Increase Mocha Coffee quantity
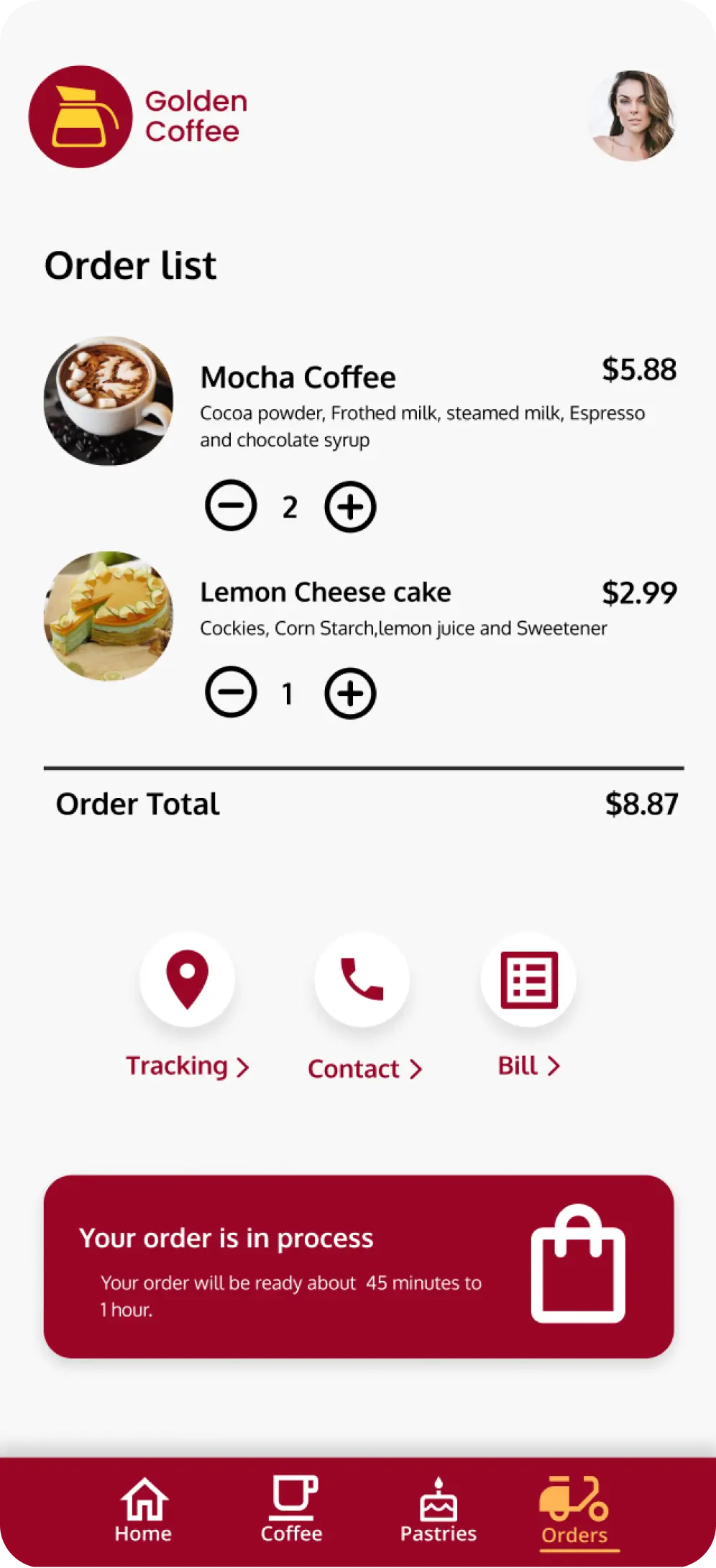 pos(350,507)
